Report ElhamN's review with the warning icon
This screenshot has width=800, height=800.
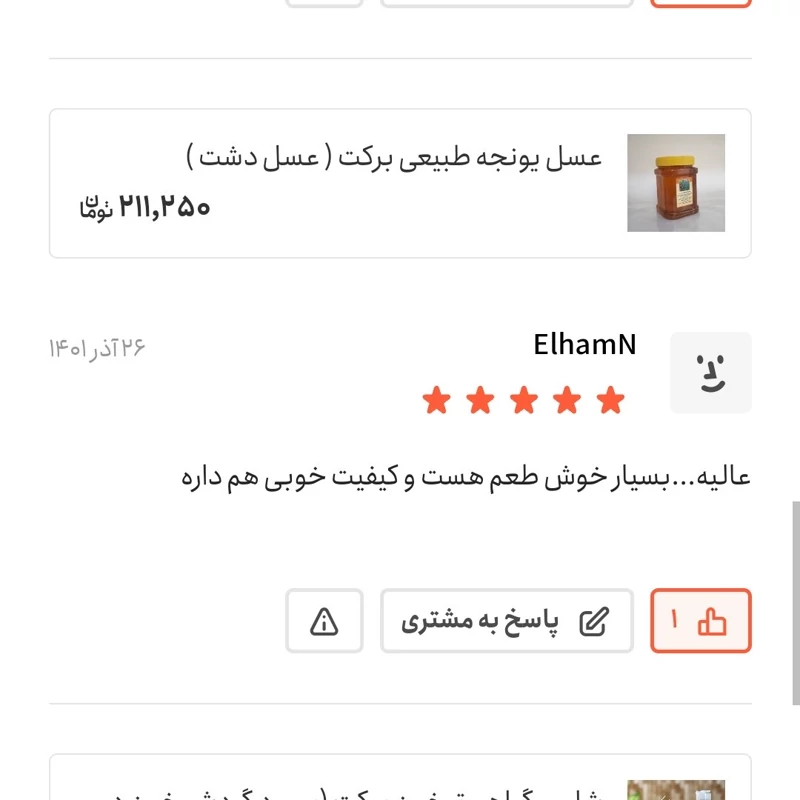point(324,621)
